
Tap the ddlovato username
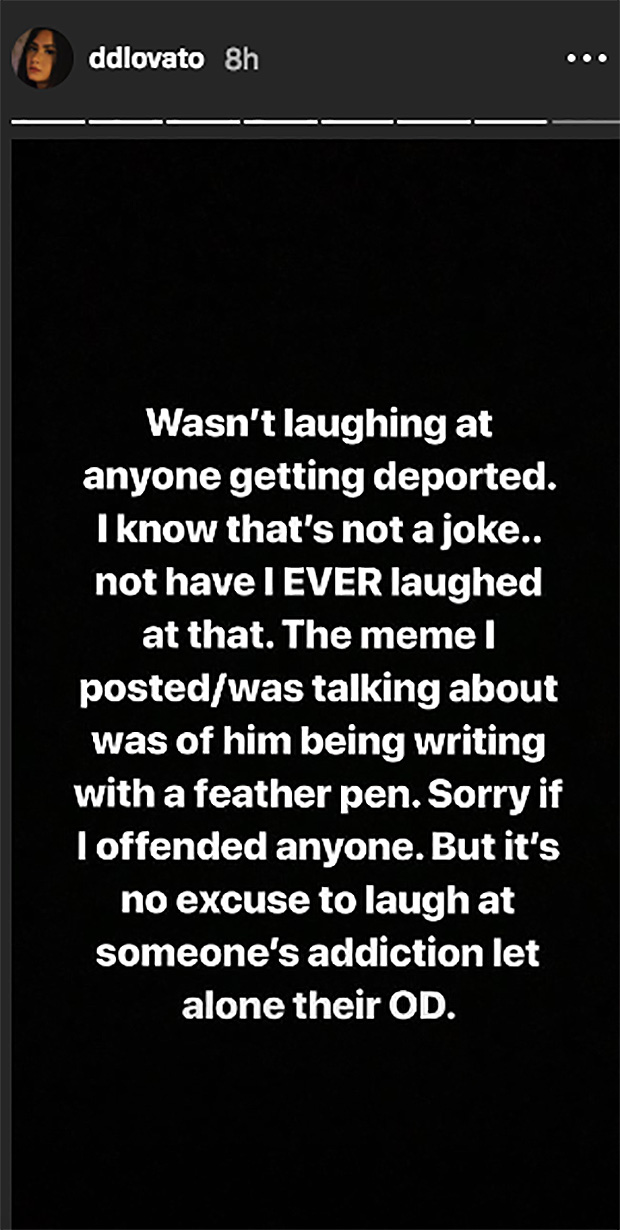(146, 59)
